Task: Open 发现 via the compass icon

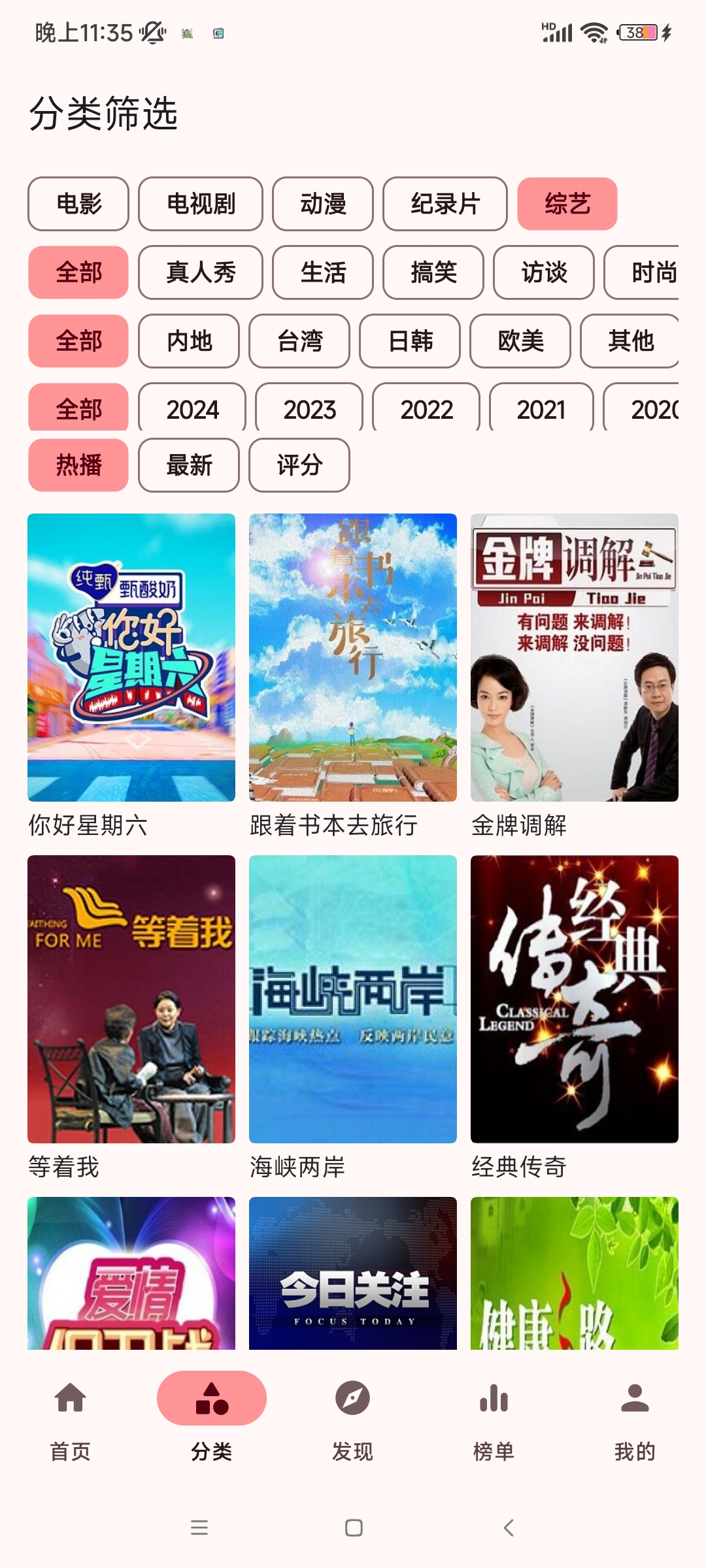Action: tap(352, 1398)
